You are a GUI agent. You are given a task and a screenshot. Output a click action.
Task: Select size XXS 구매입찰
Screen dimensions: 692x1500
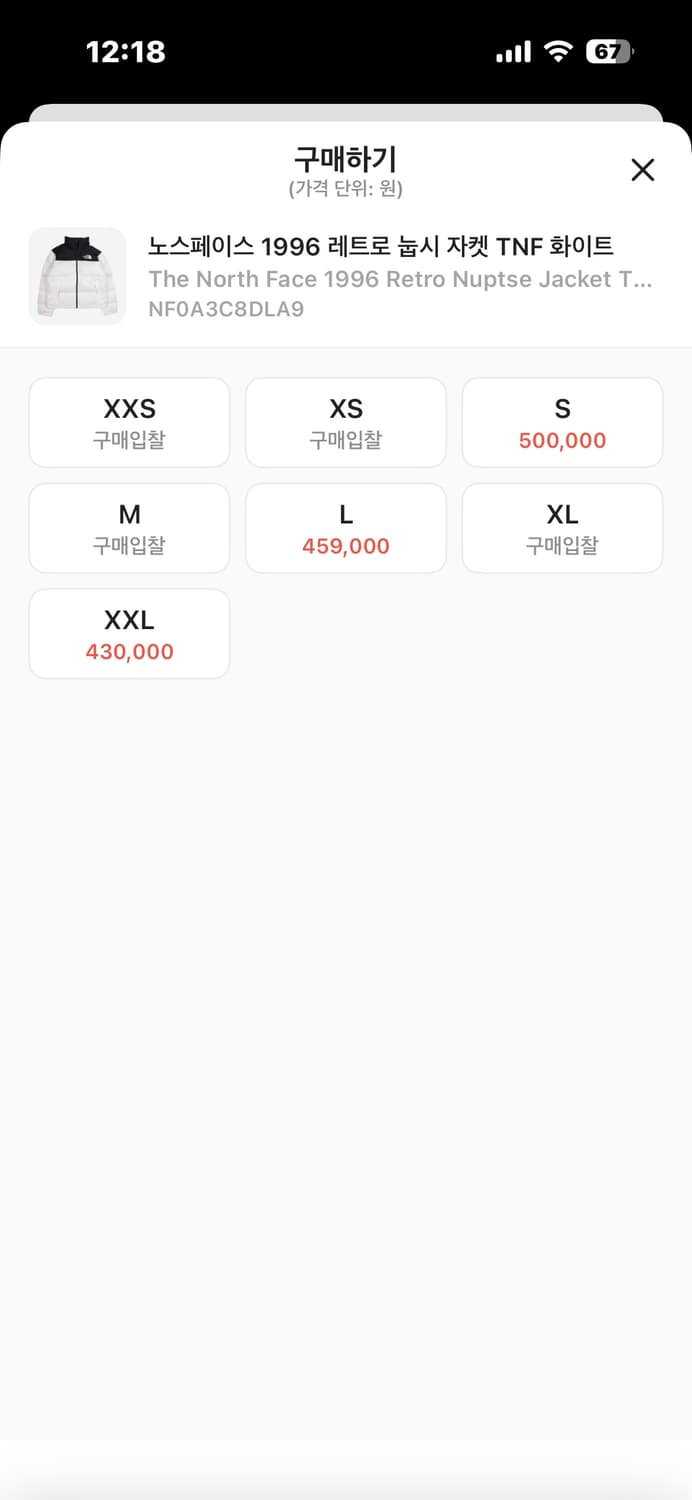(x=129, y=423)
